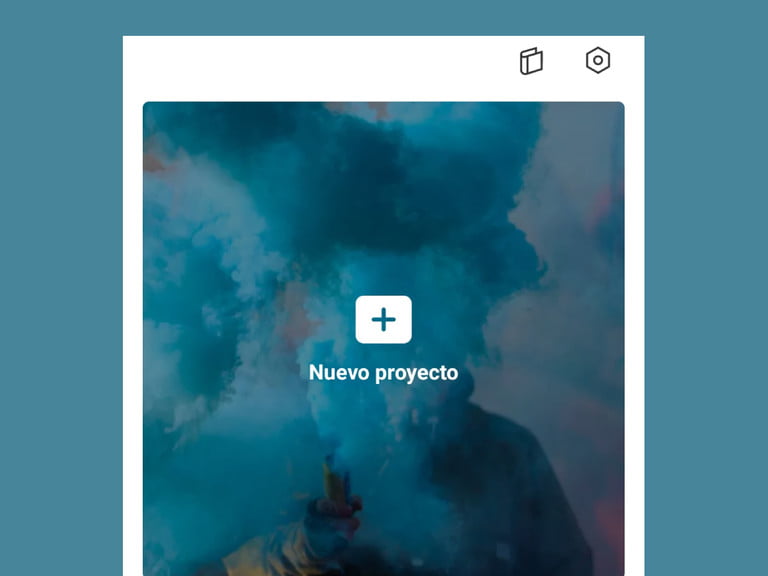
Task: Open the settings hexagon icon
Action: (x=597, y=61)
